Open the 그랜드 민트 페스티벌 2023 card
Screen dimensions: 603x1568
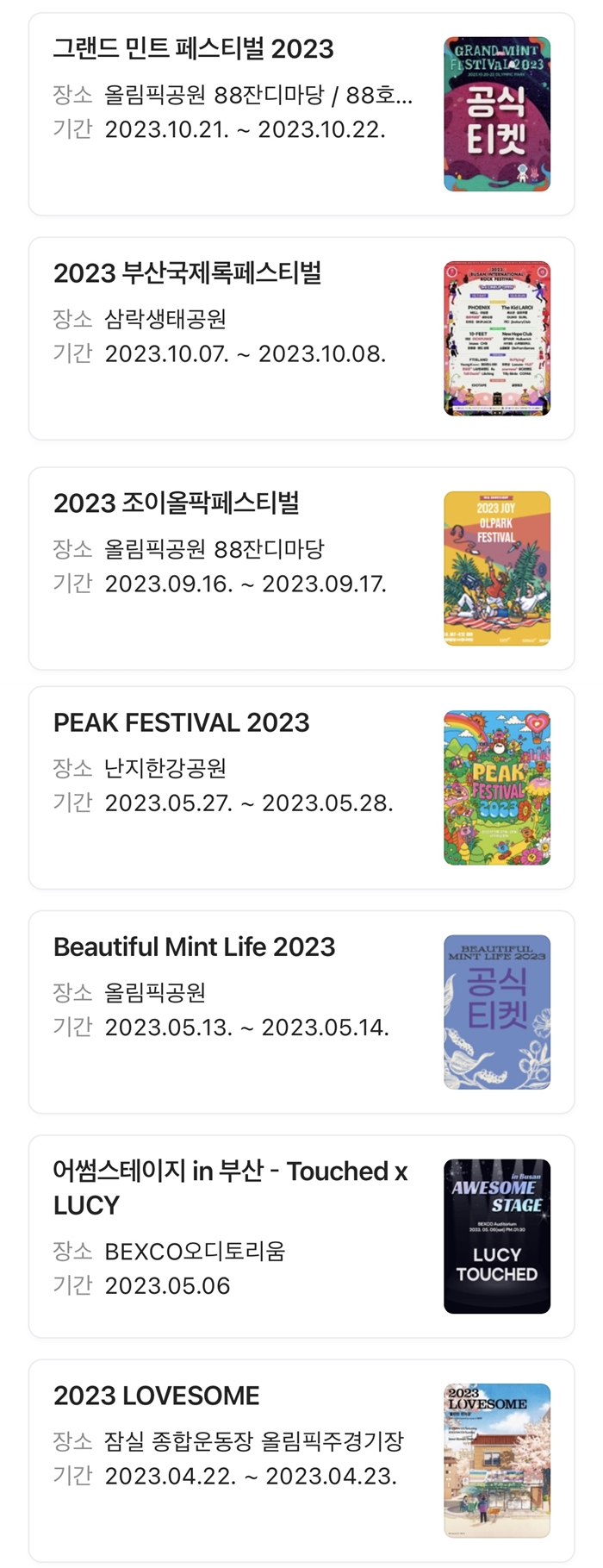[301, 114]
